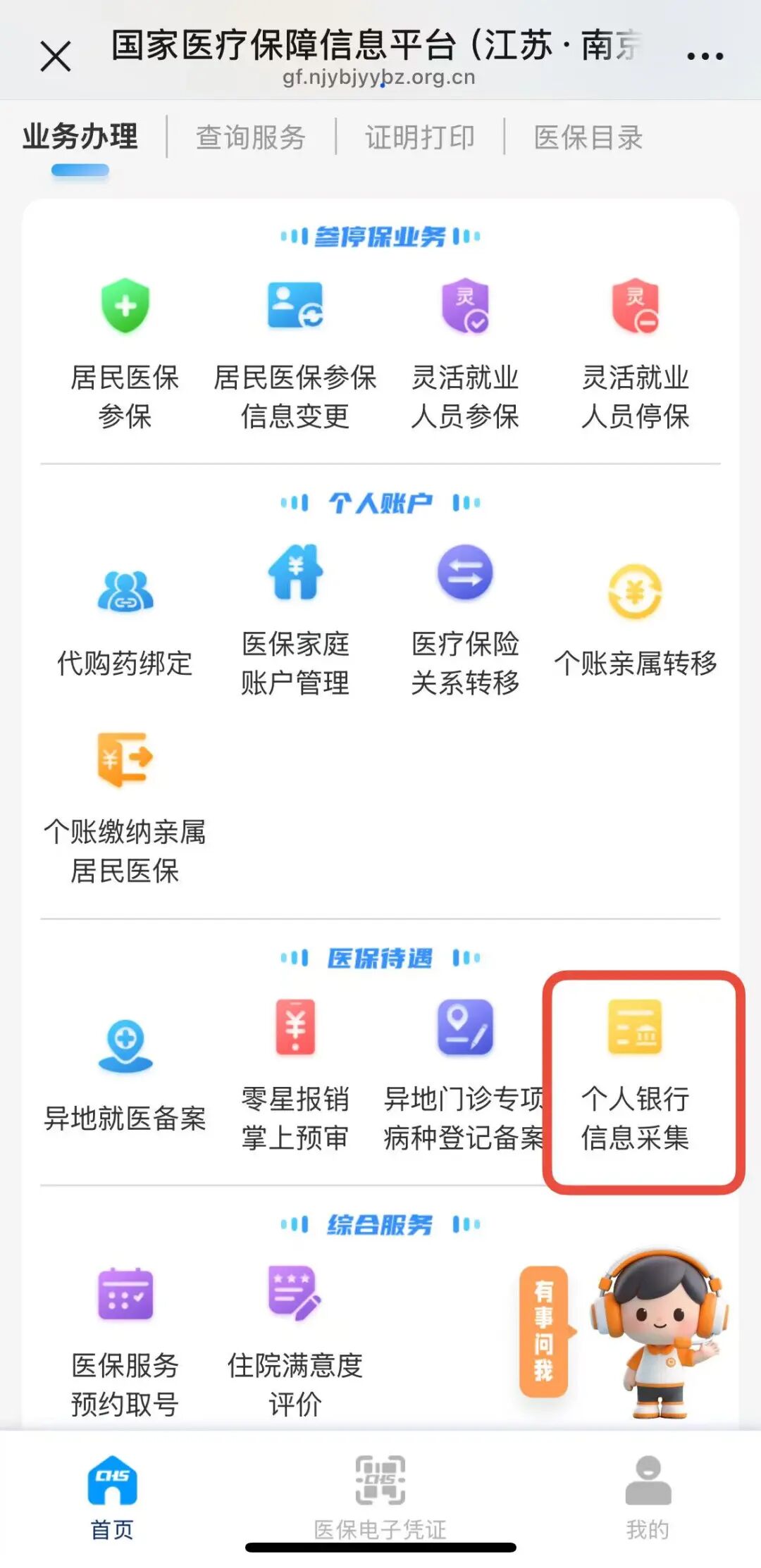Open 个账亲属转移
Image resolution: width=761 pixels, height=1568 pixels.
[x=635, y=620]
